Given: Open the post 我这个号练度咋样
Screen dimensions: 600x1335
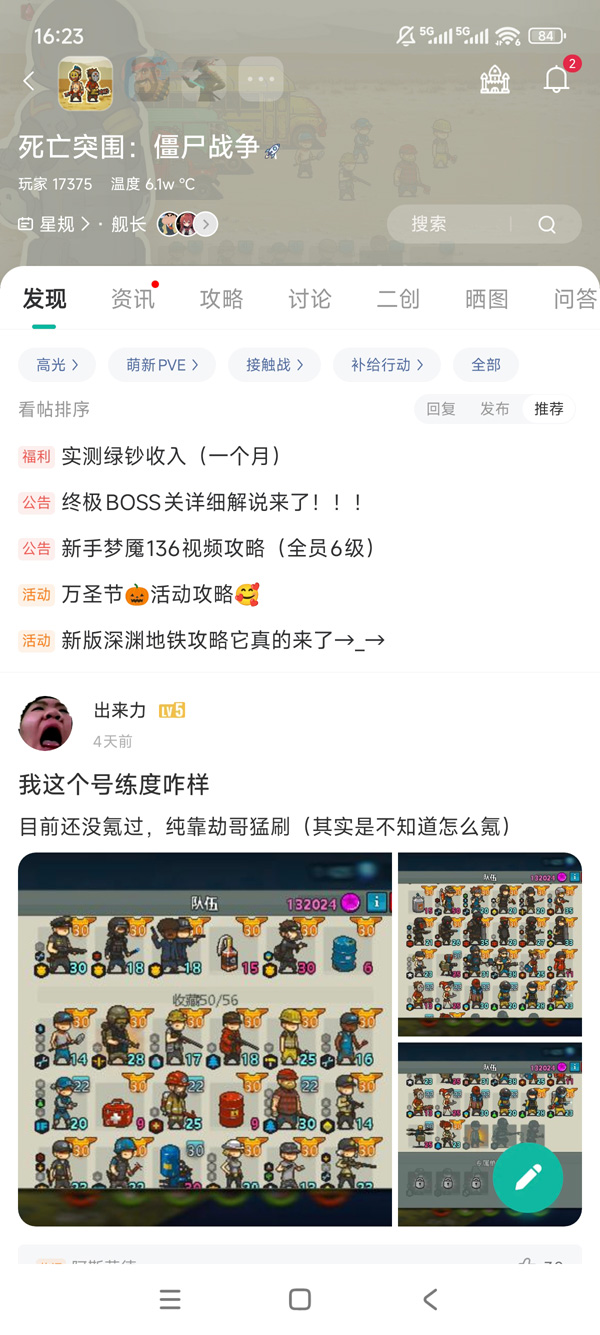Looking at the screenshot, I should 114,784.
